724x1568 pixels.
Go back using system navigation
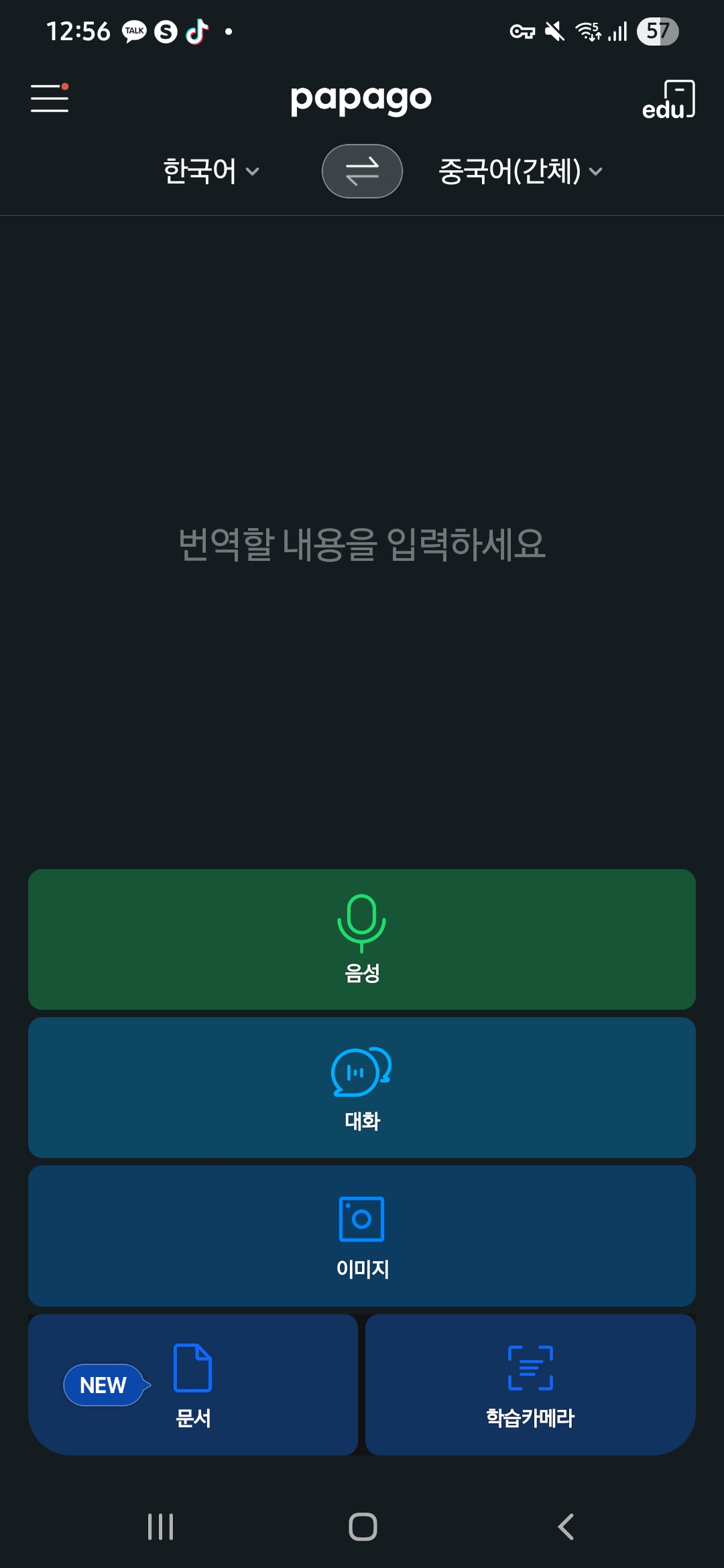click(x=565, y=1527)
